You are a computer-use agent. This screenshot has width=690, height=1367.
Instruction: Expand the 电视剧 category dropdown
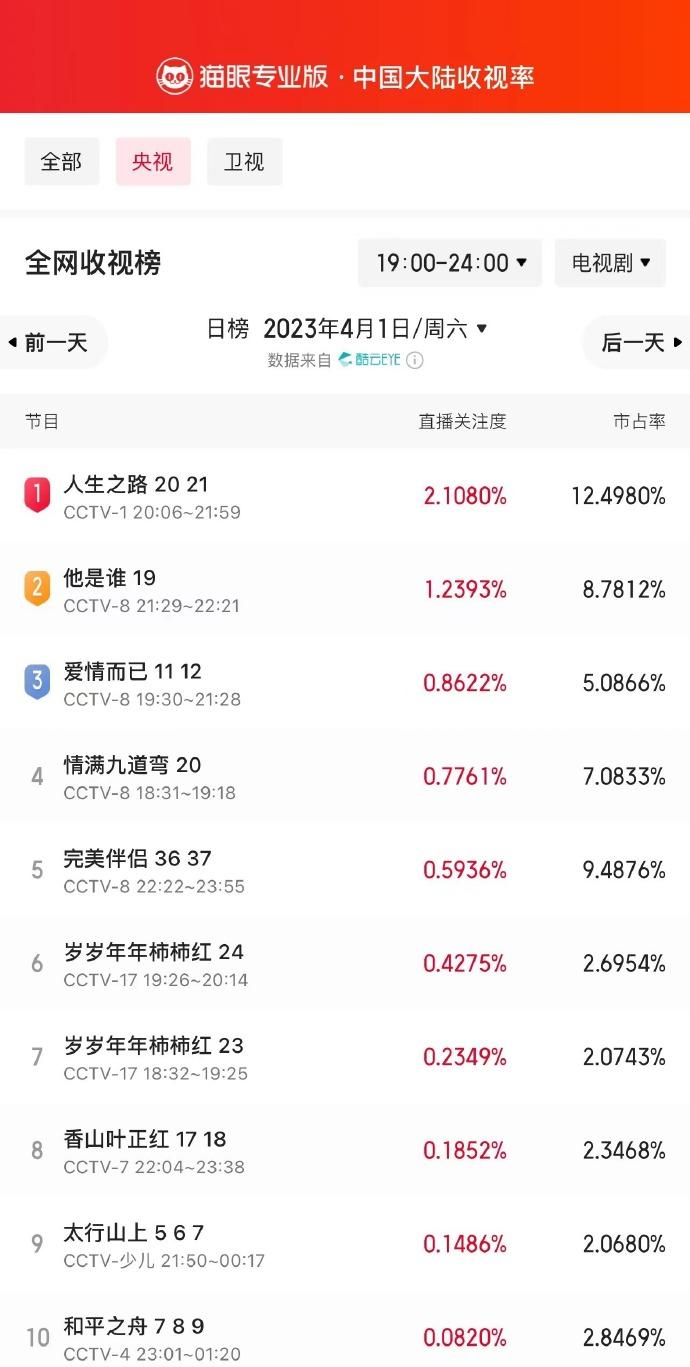pos(610,263)
